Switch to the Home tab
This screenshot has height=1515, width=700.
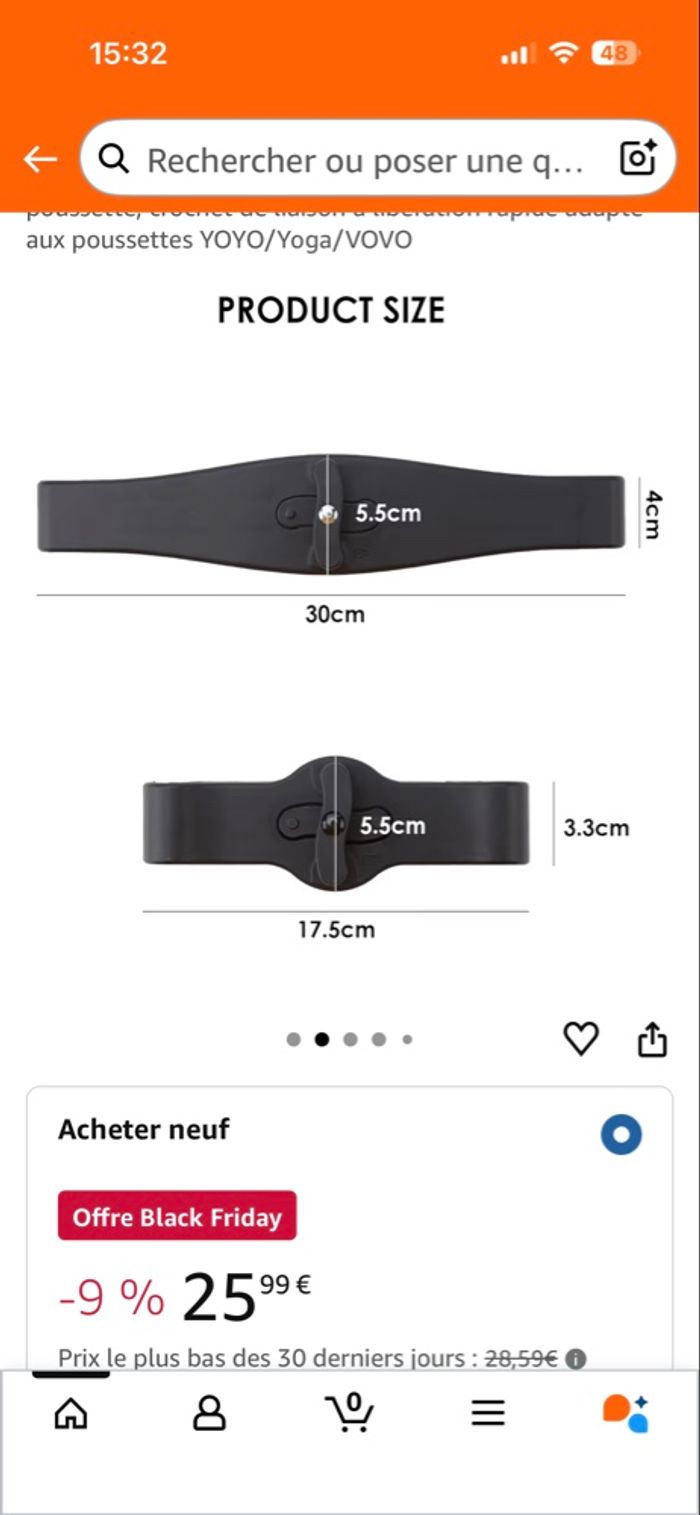point(70,1413)
